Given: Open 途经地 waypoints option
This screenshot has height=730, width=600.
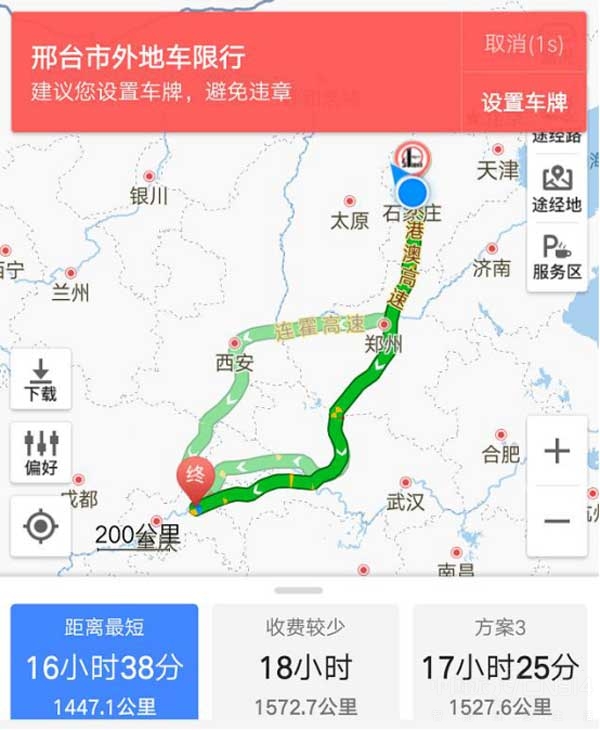Looking at the screenshot, I should [557, 189].
